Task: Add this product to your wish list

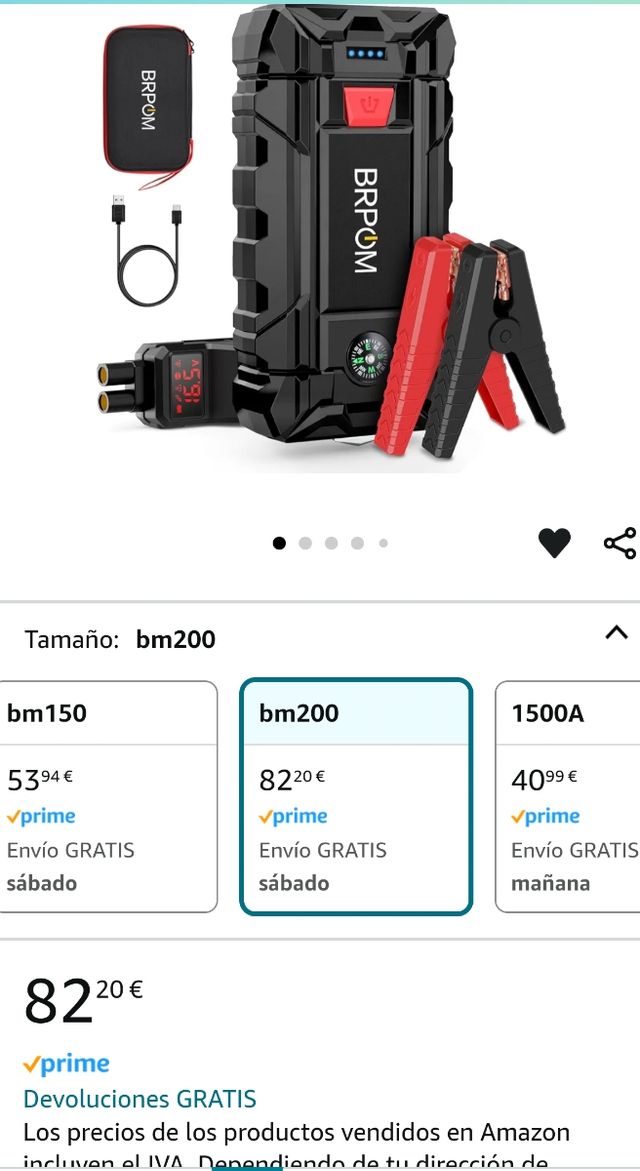Action: [554, 543]
